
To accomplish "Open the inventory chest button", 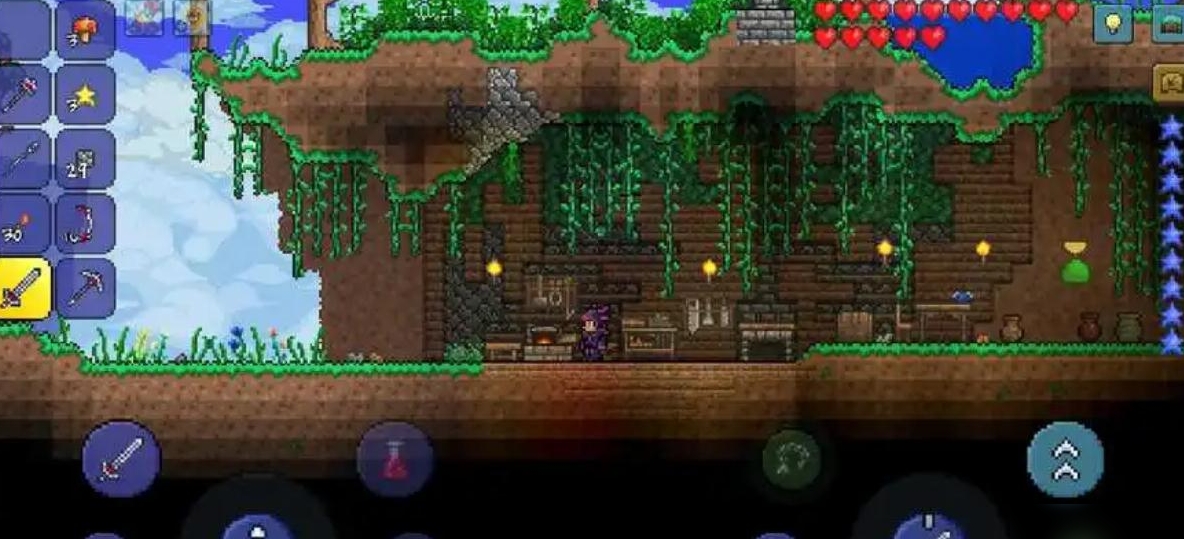I will [x=1168, y=22].
